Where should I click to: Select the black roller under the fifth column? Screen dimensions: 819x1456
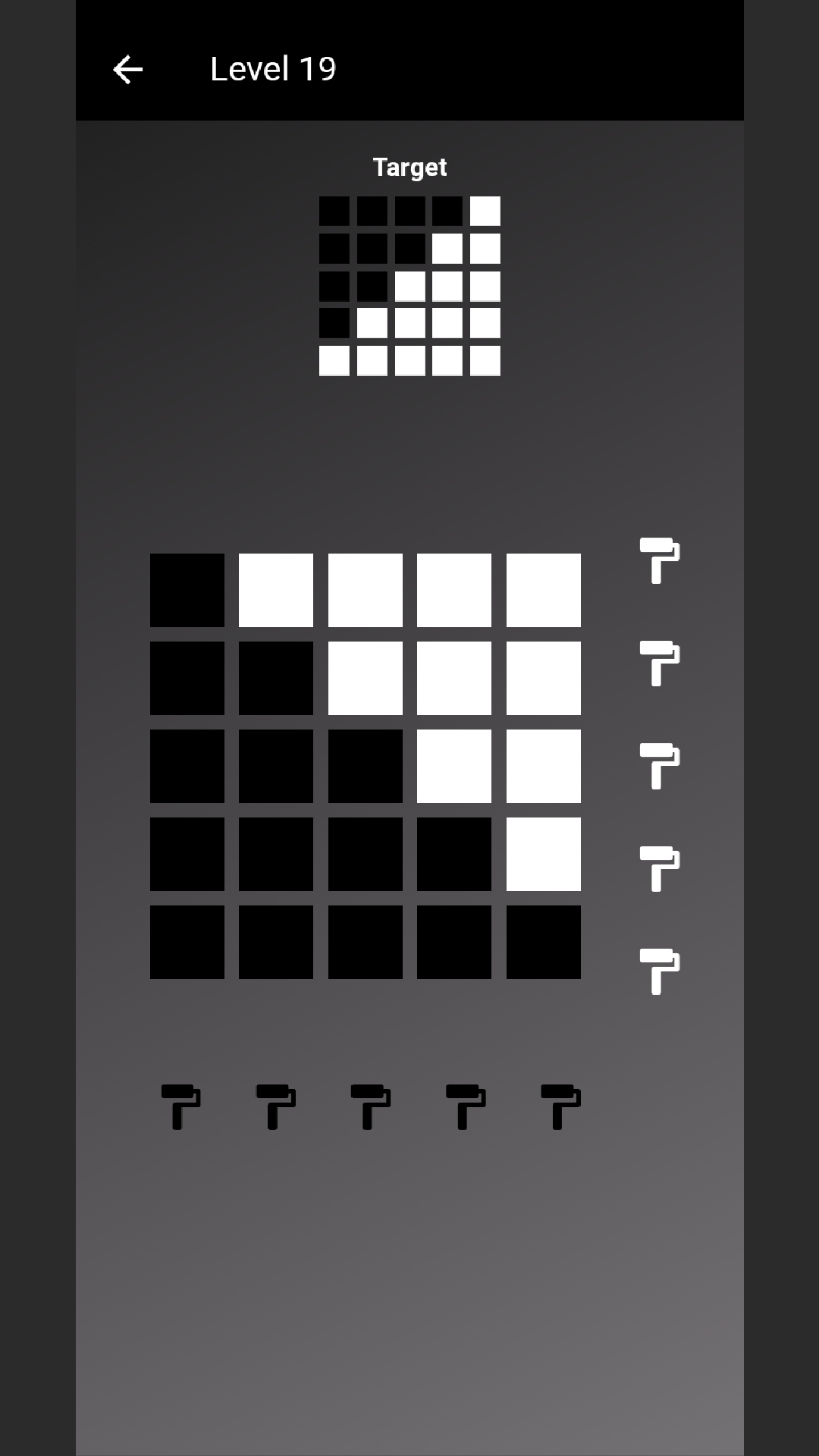(x=560, y=1106)
